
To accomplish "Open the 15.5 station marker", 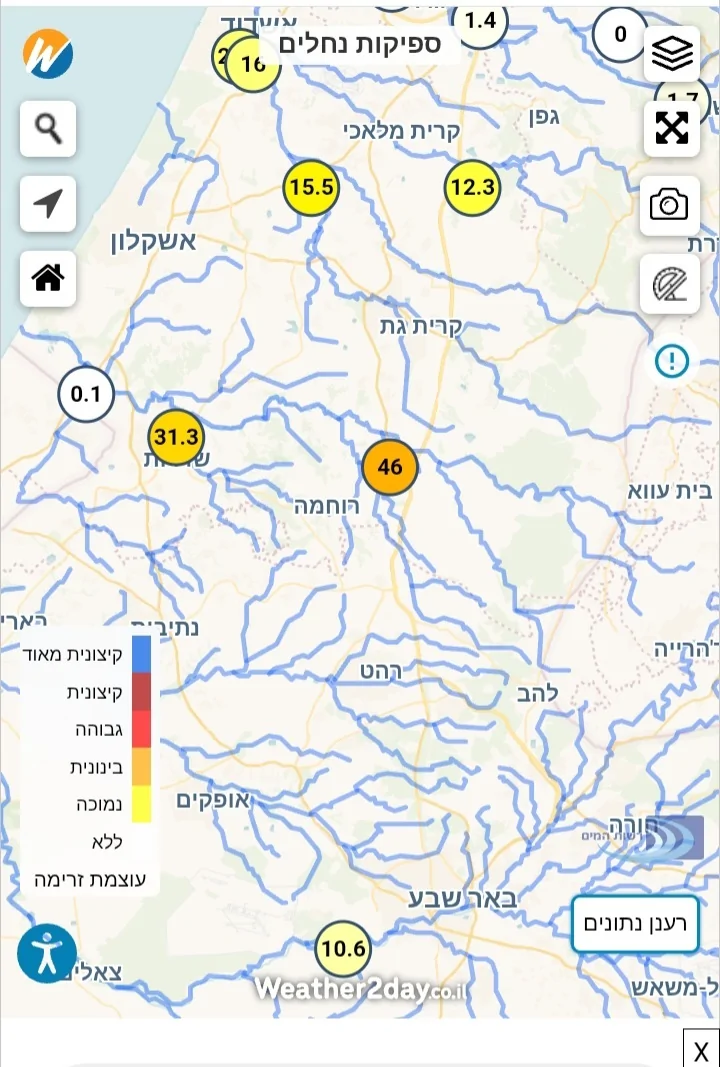I will 311,187.
